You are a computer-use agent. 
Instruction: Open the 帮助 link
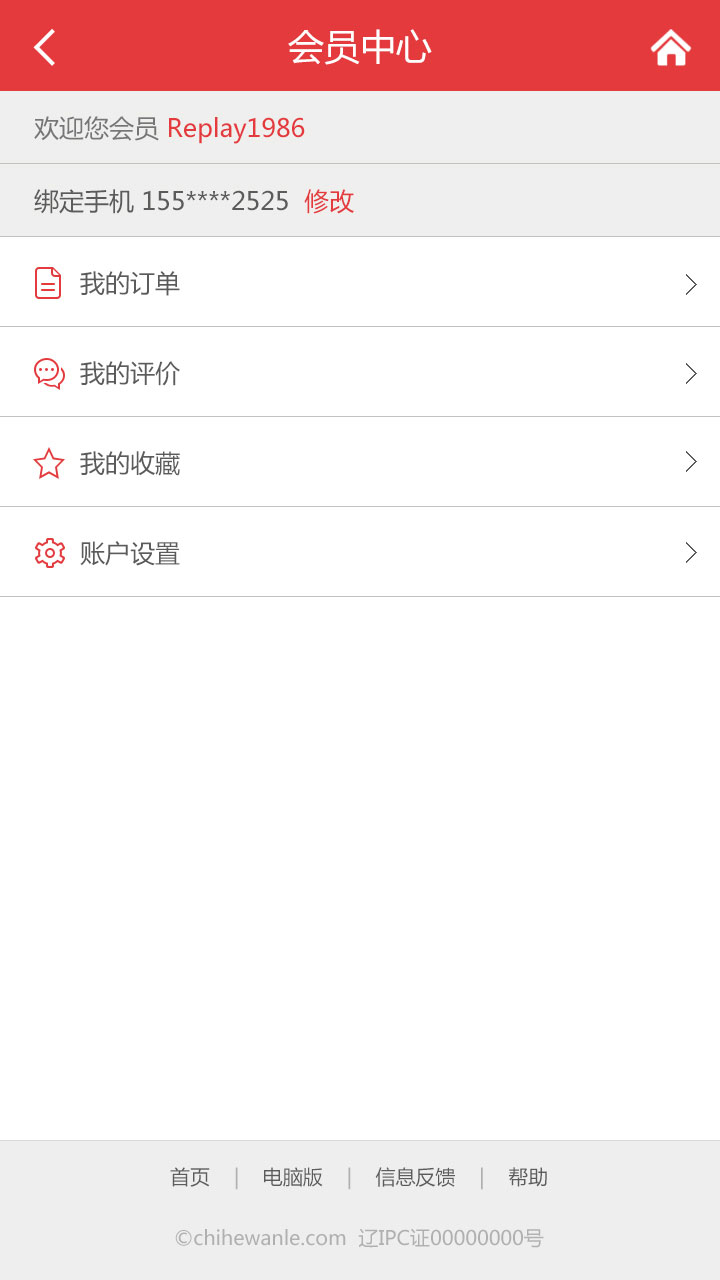529,1177
